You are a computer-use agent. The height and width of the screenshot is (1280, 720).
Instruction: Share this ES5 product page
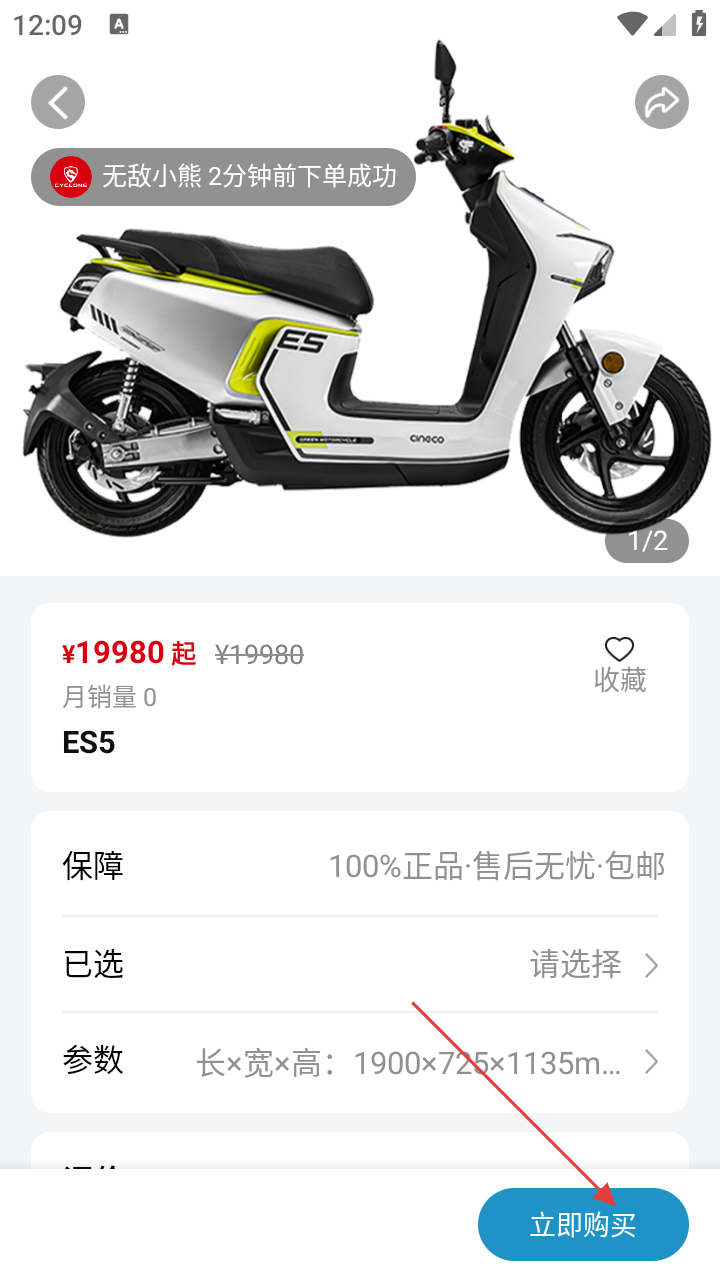click(x=661, y=102)
